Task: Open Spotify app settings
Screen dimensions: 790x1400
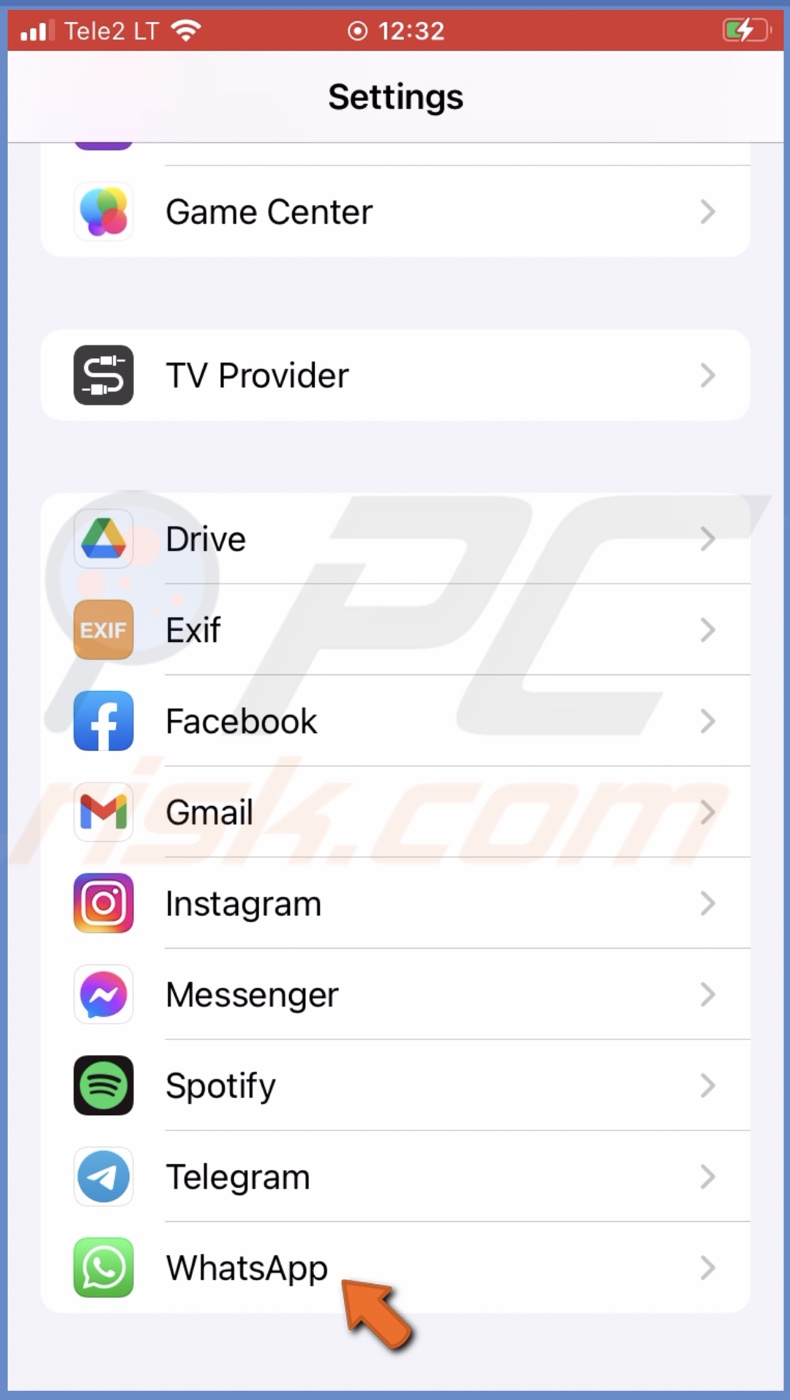Action: click(x=395, y=1085)
